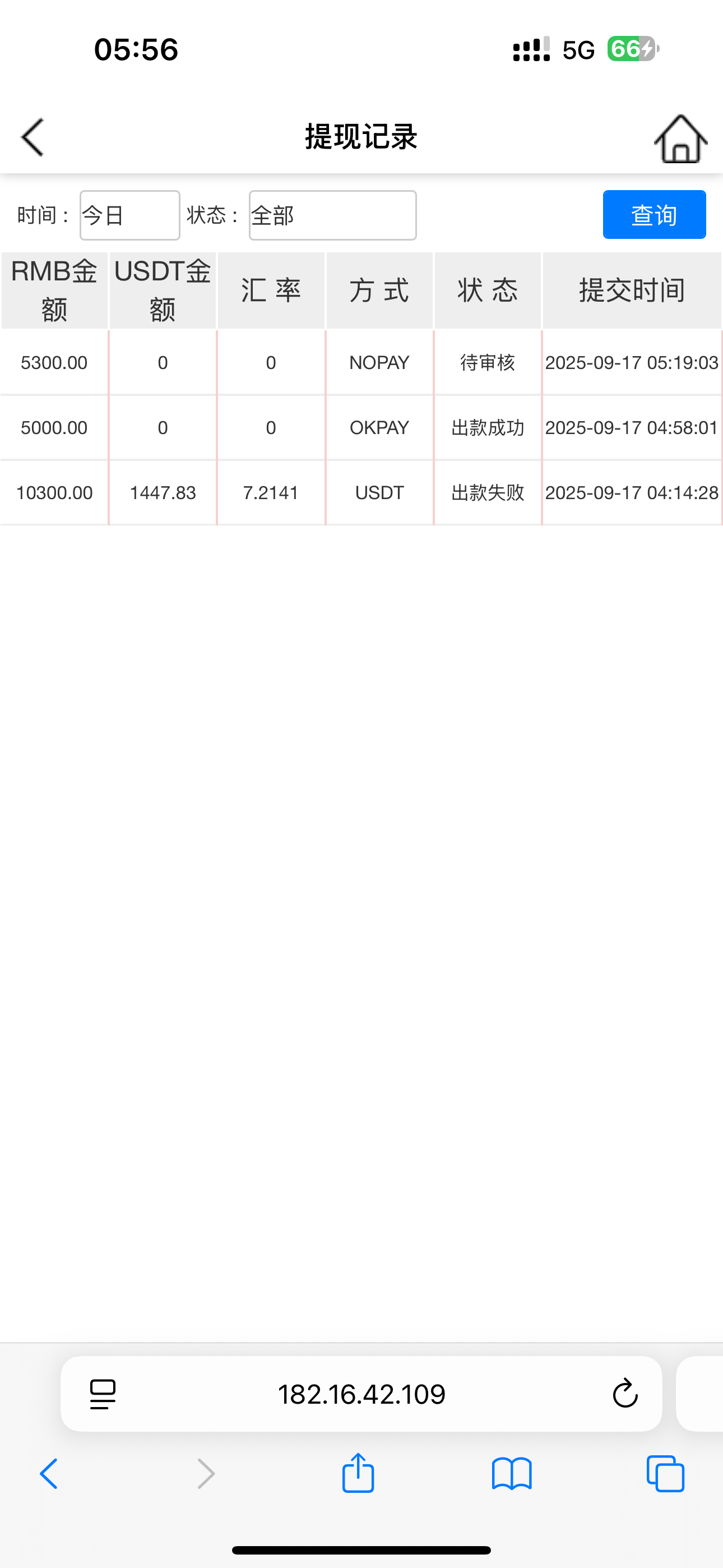The width and height of the screenshot is (723, 1568).
Task: Share this page from Safari toolbar
Action: click(358, 1473)
